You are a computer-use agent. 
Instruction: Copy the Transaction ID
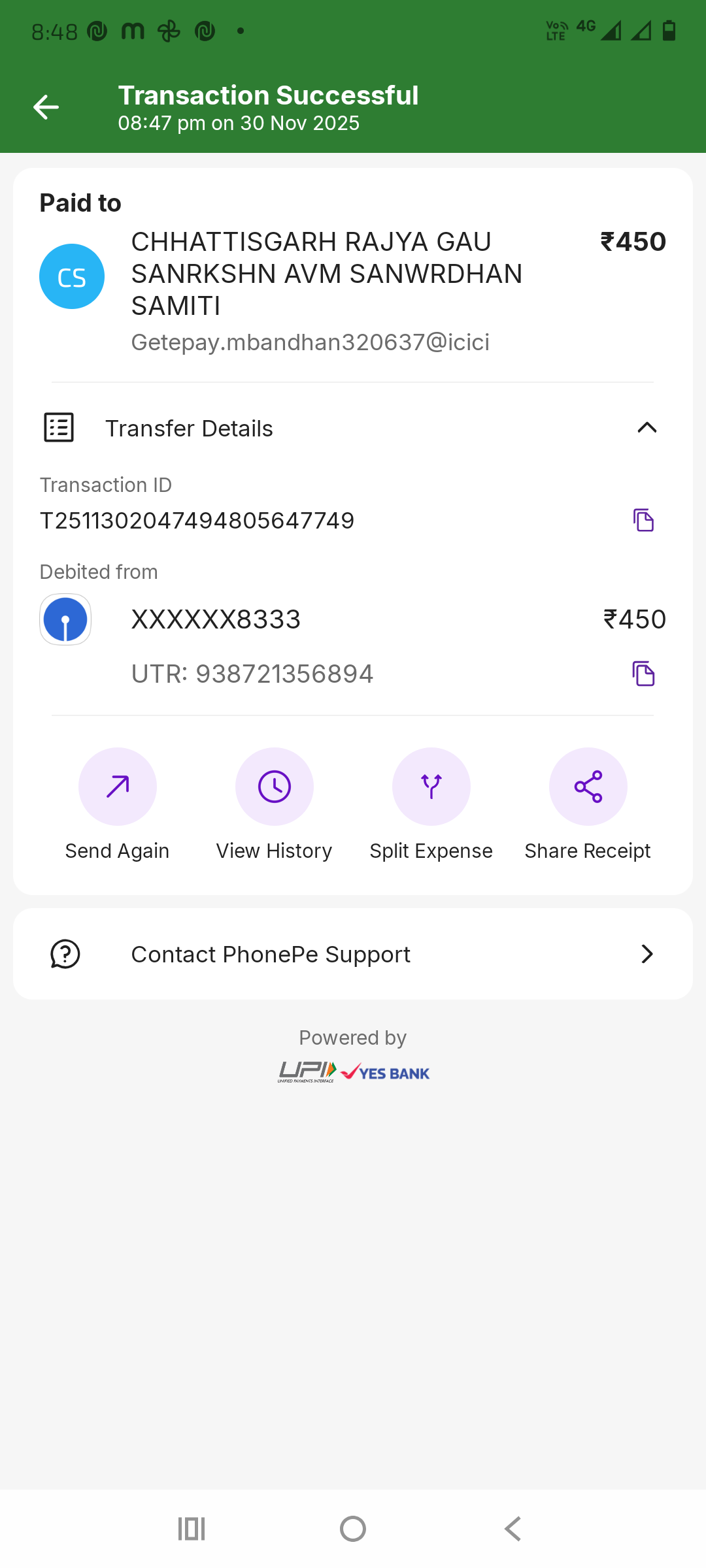643,520
